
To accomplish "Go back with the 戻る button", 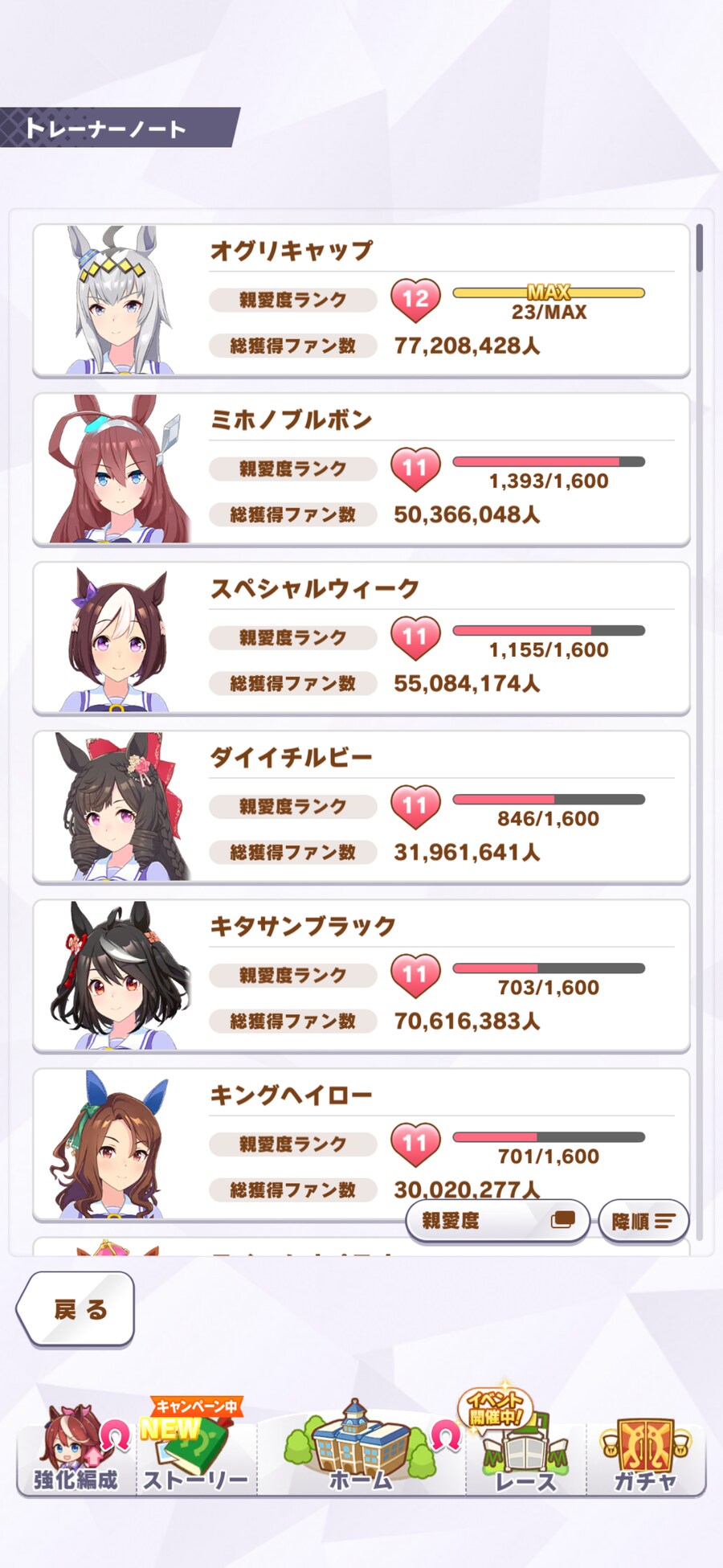I will pos(77,1309).
